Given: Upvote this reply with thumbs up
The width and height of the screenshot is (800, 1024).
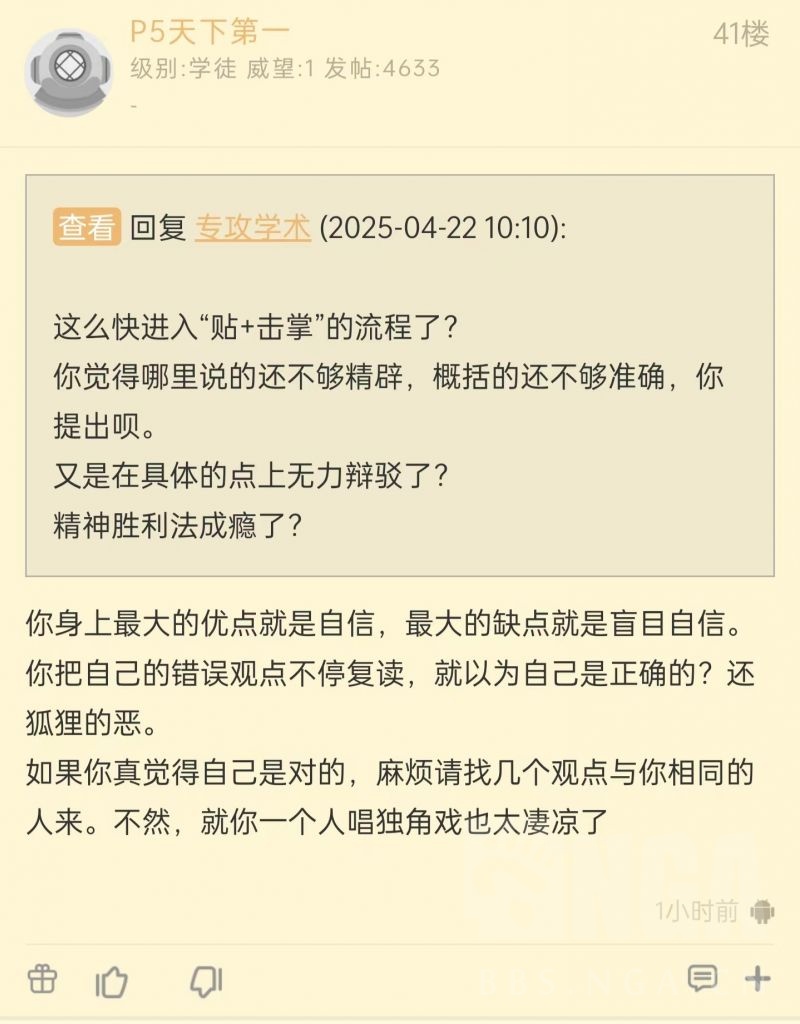Looking at the screenshot, I should point(111,981).
